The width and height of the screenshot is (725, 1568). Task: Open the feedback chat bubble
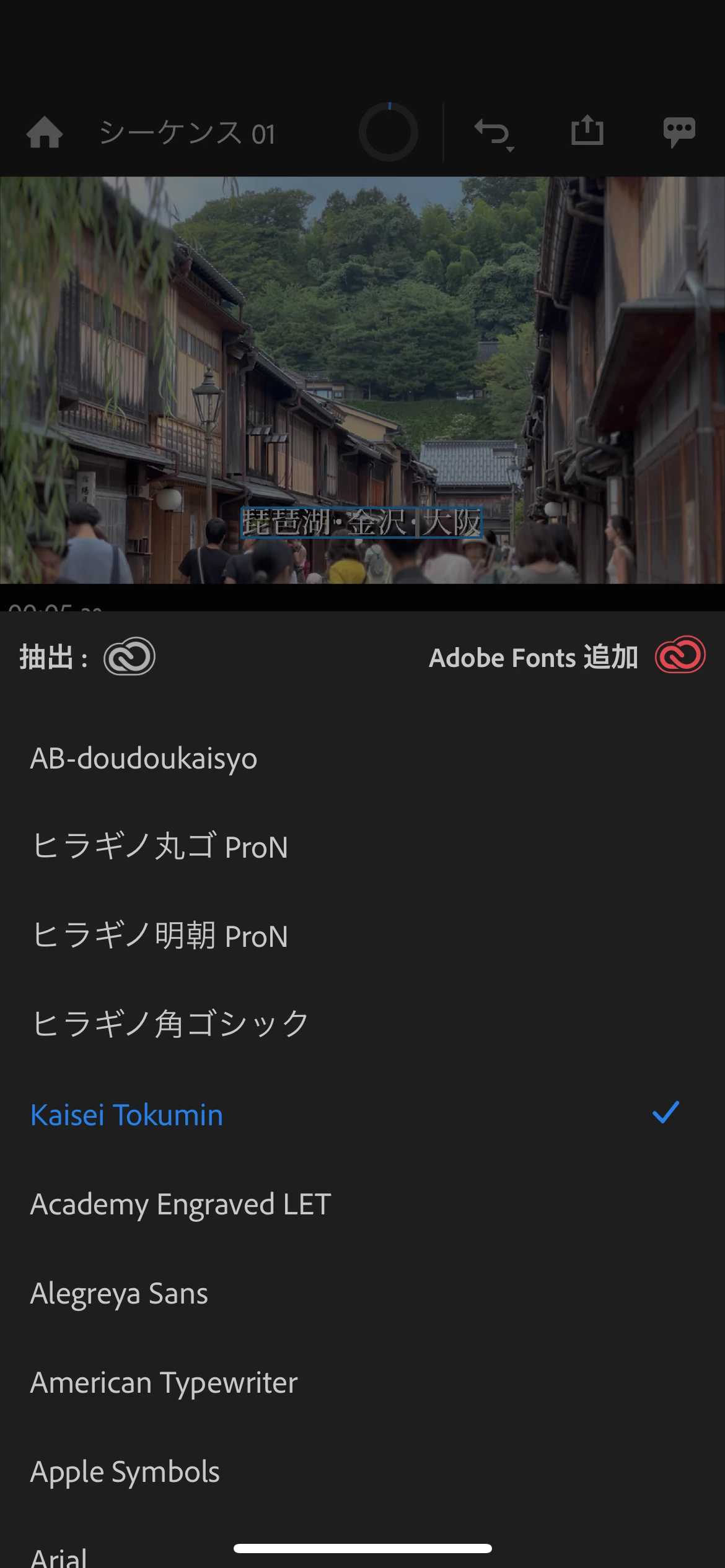click(679, 132)
